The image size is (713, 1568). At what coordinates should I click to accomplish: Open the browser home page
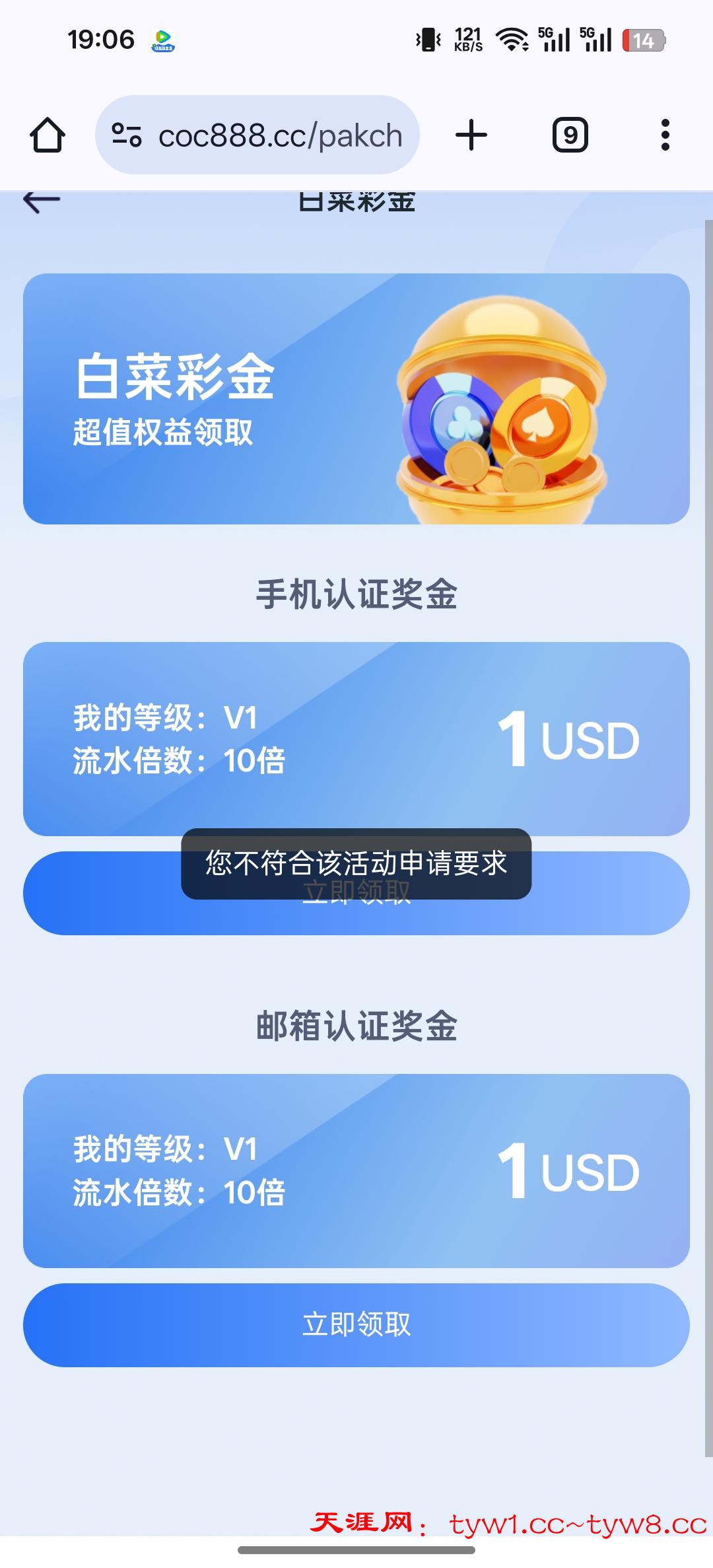point(48,135)
